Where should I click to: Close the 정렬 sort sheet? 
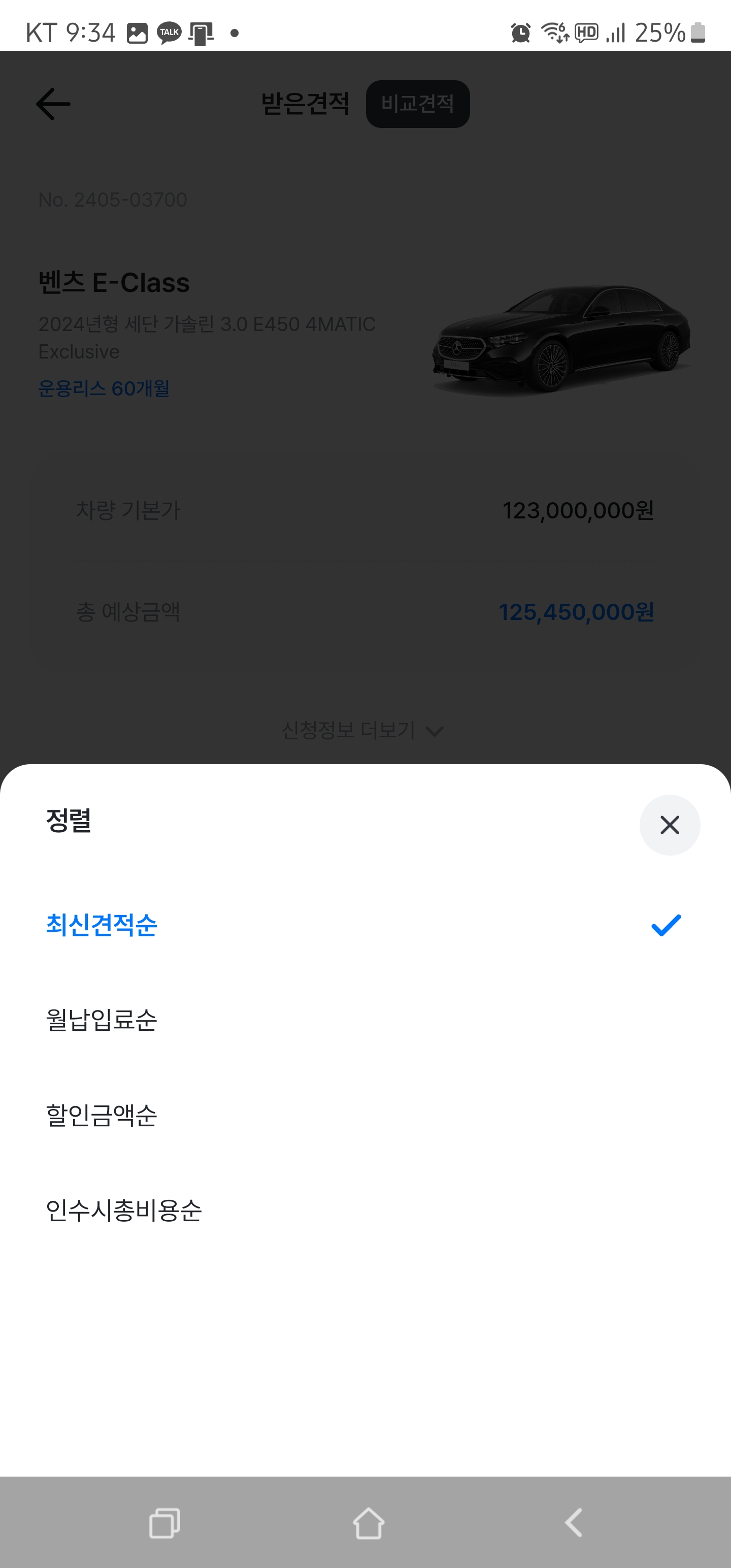tap(670, 826)
